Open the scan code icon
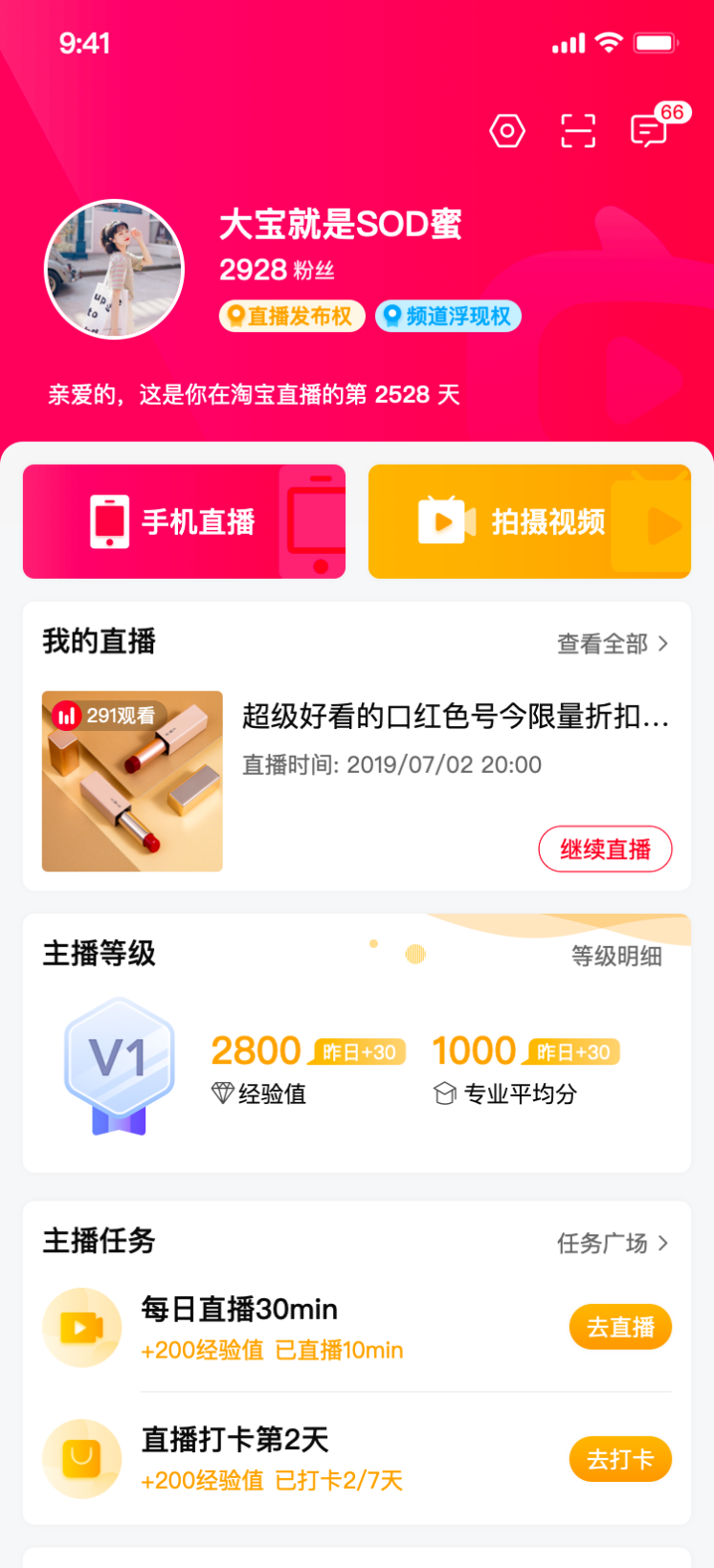The height and width of the screenshot is (1568, 714). coord(578,131)
